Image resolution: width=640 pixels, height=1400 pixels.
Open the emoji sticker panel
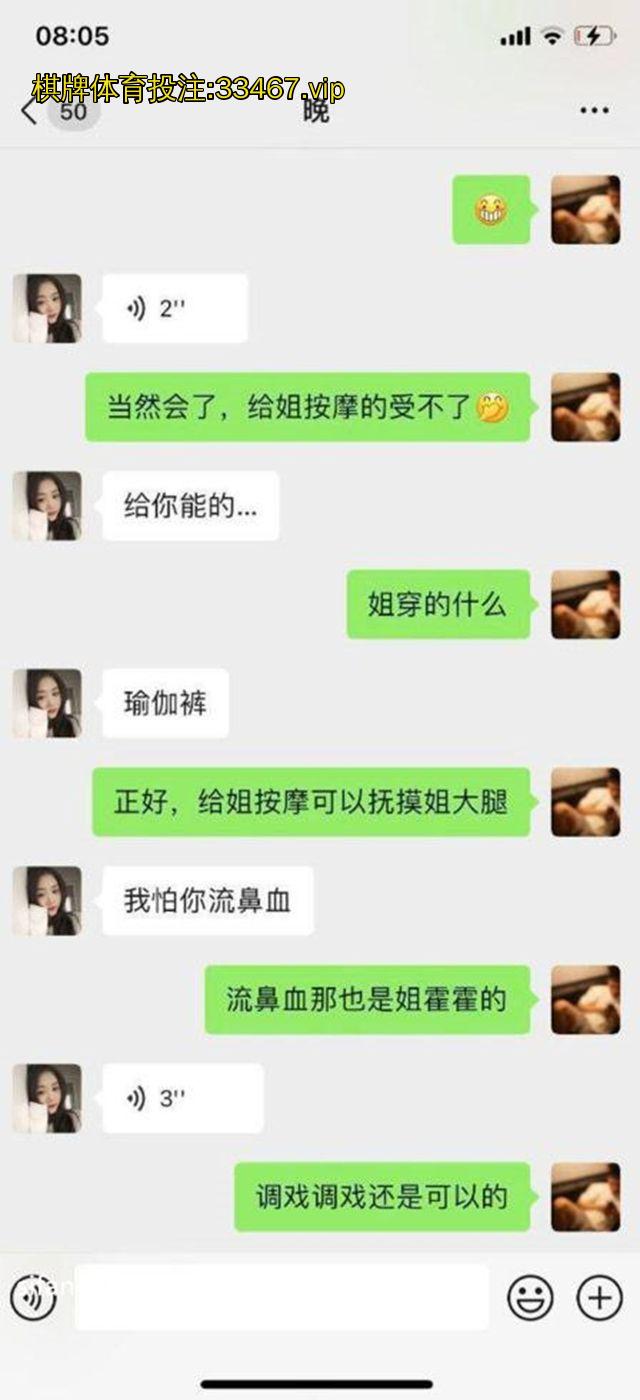pos(530,1298)
